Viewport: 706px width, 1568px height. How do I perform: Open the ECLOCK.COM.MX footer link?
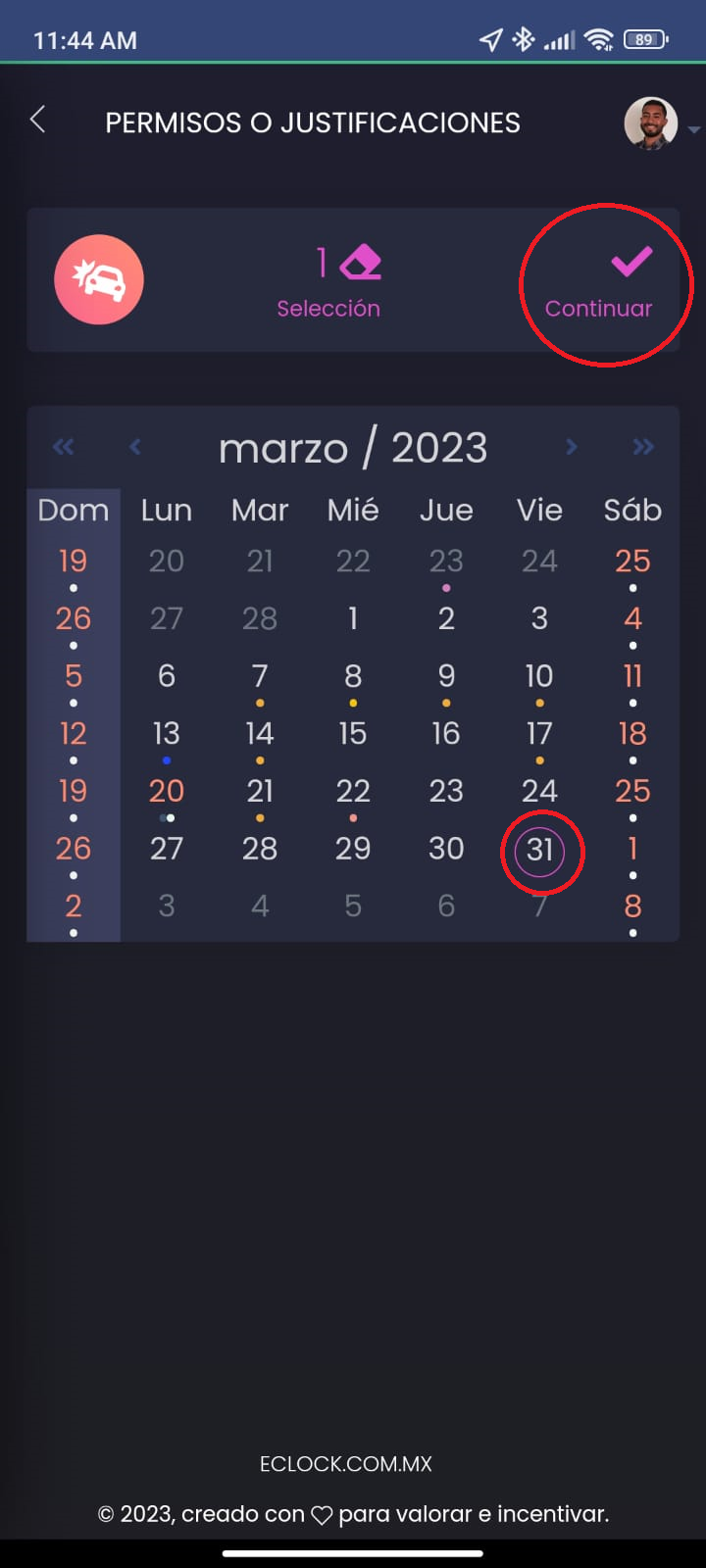pos(346,1464)
